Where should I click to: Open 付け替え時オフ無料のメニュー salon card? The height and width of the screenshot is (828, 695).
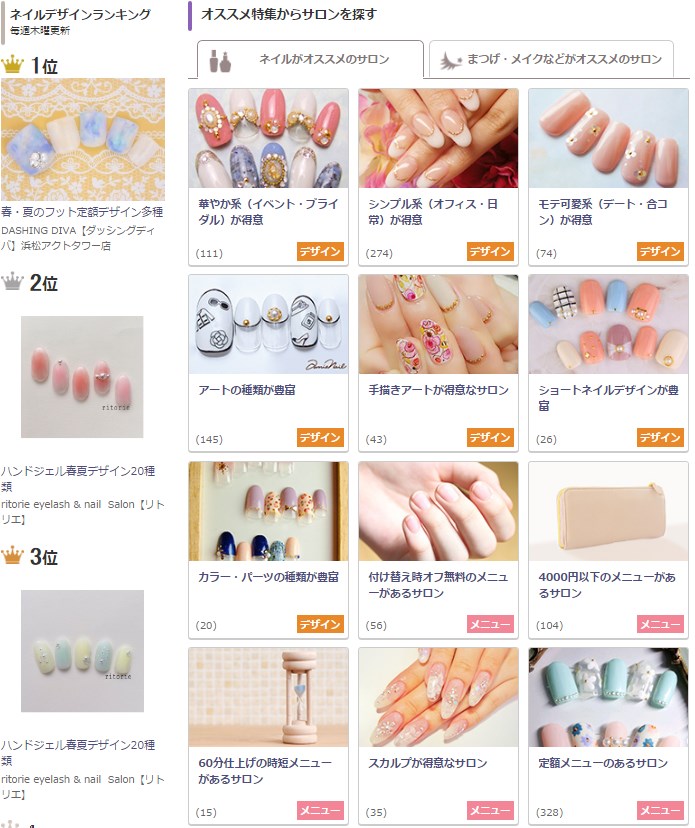coord(438,548)
